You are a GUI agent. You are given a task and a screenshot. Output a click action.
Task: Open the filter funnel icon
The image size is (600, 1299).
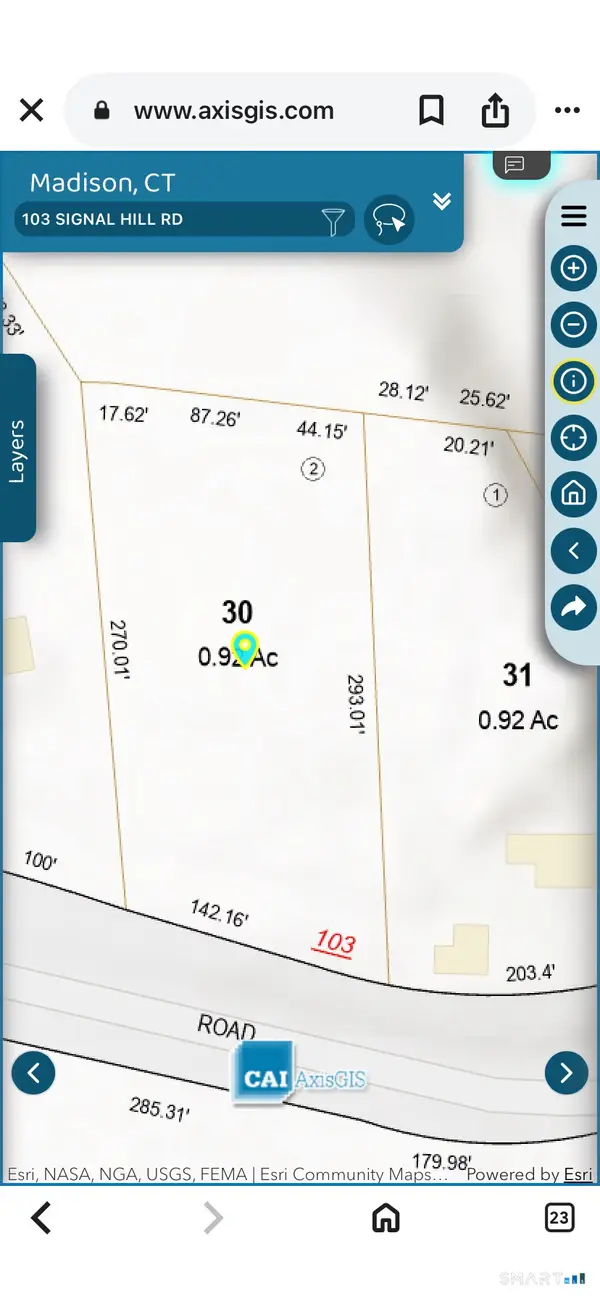333,220
